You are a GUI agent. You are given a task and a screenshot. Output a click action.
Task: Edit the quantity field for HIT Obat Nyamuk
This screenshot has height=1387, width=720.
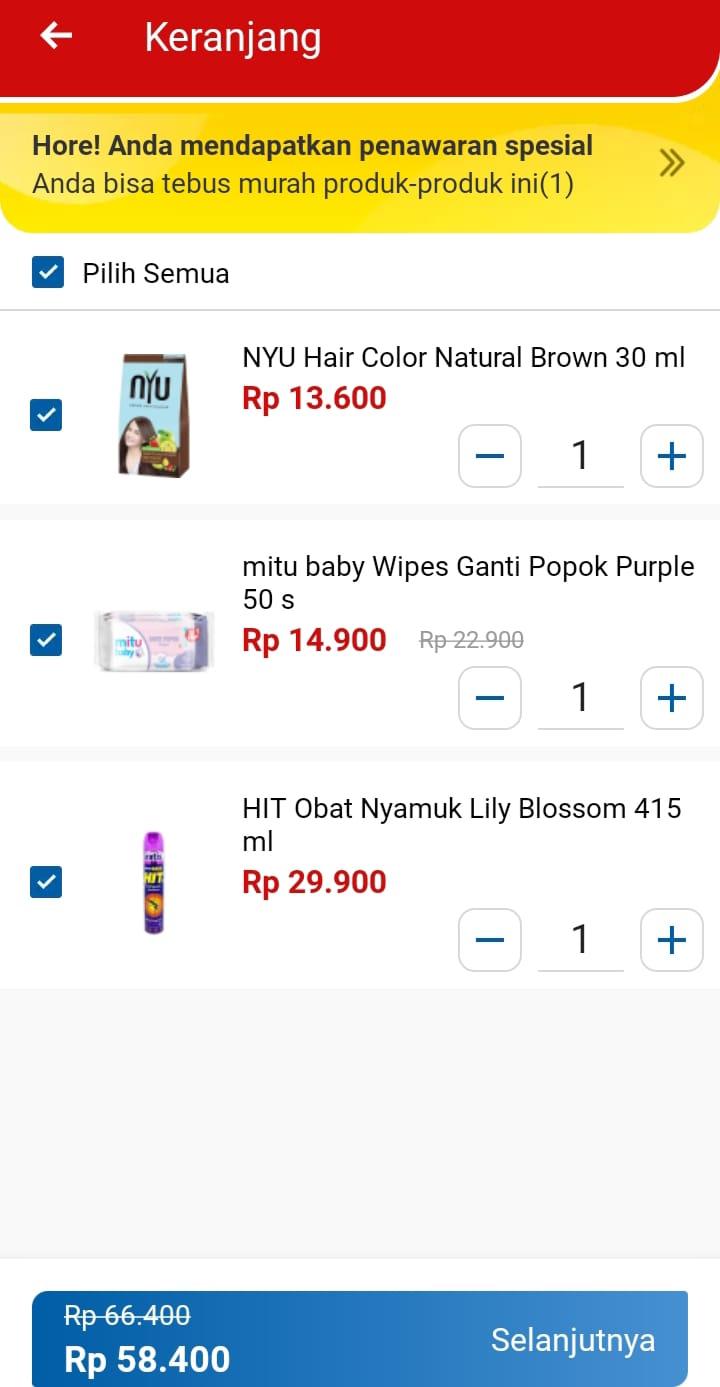click(580, 940)
